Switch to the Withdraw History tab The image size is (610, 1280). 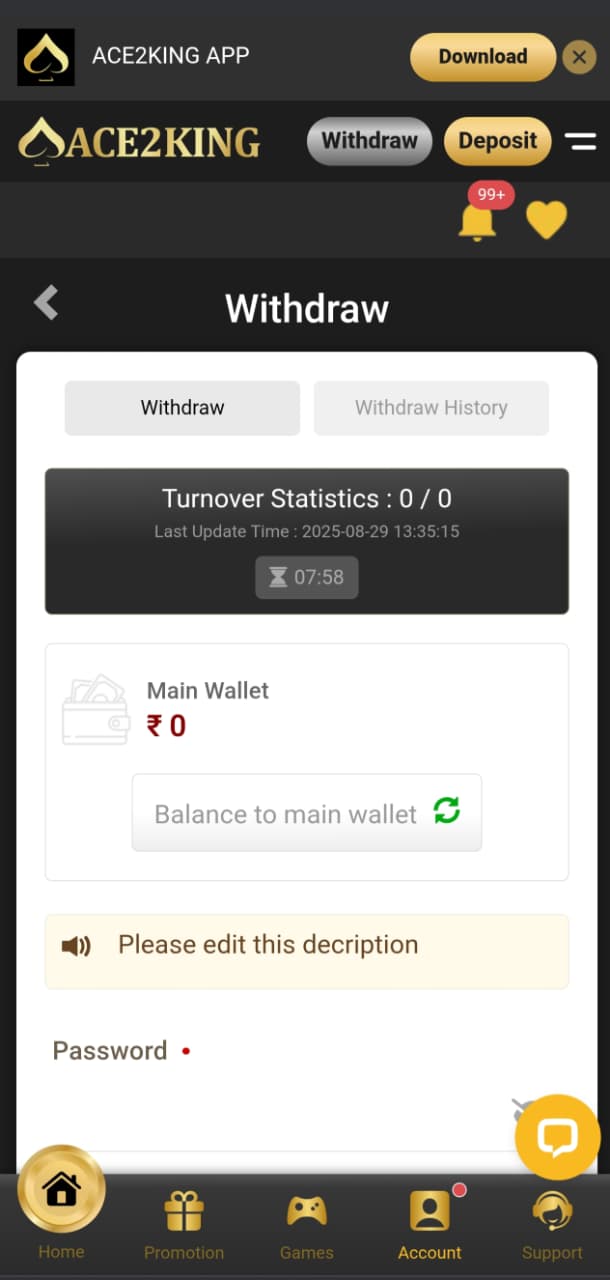pos(431,408)
